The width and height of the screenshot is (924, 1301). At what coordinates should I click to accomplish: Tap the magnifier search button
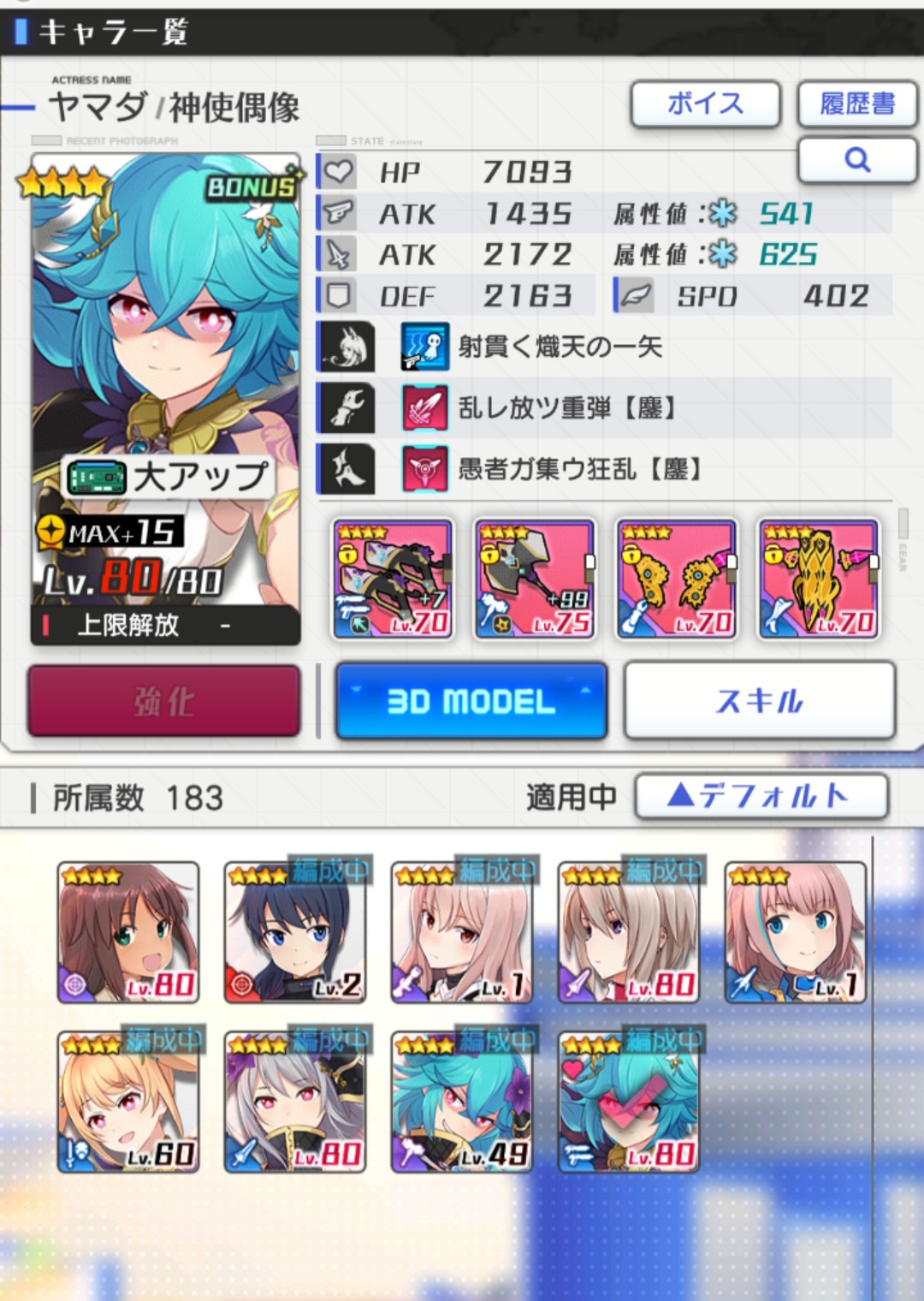coord(856,159)
